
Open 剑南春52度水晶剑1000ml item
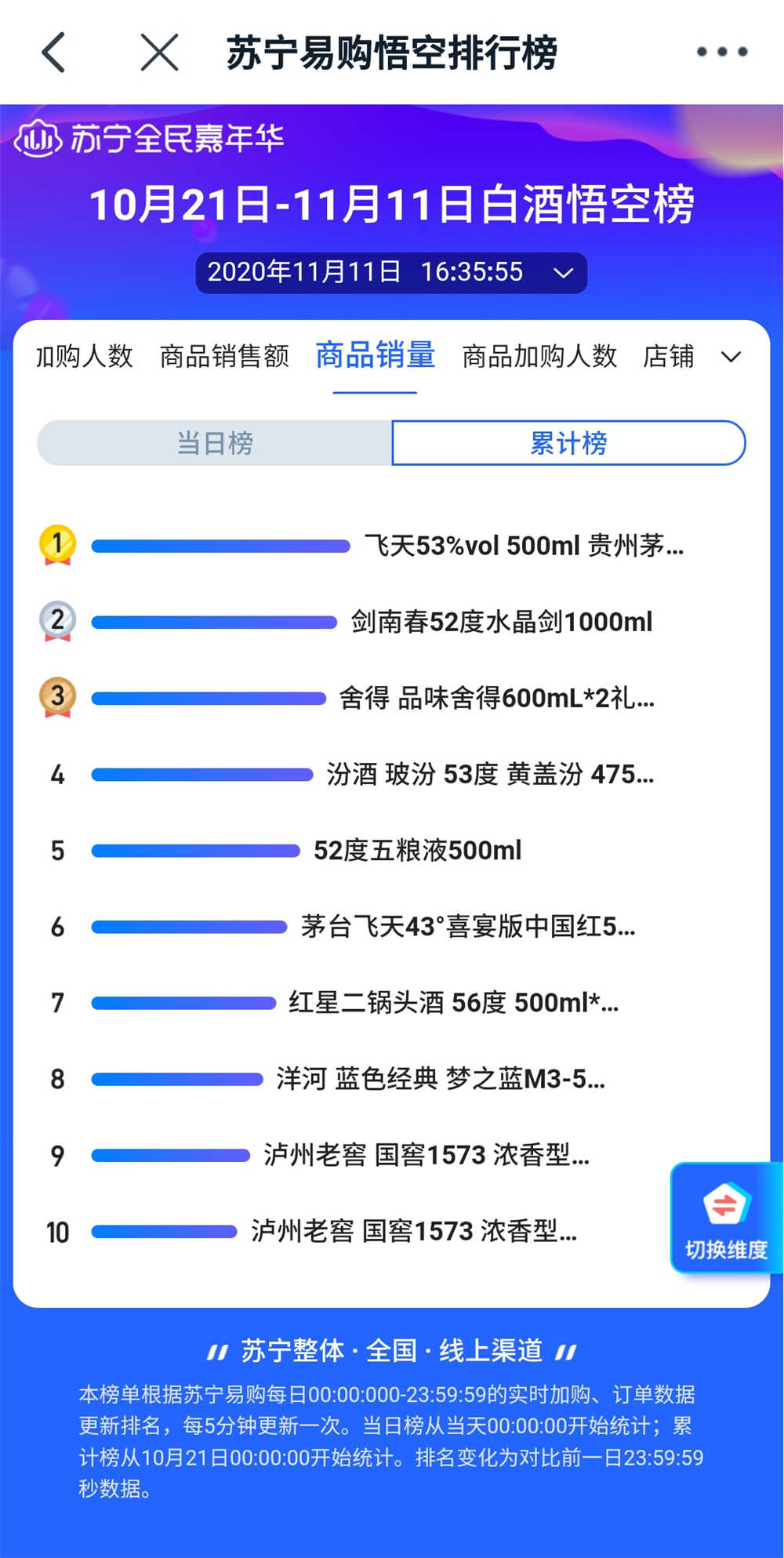[x=501, y=622]
